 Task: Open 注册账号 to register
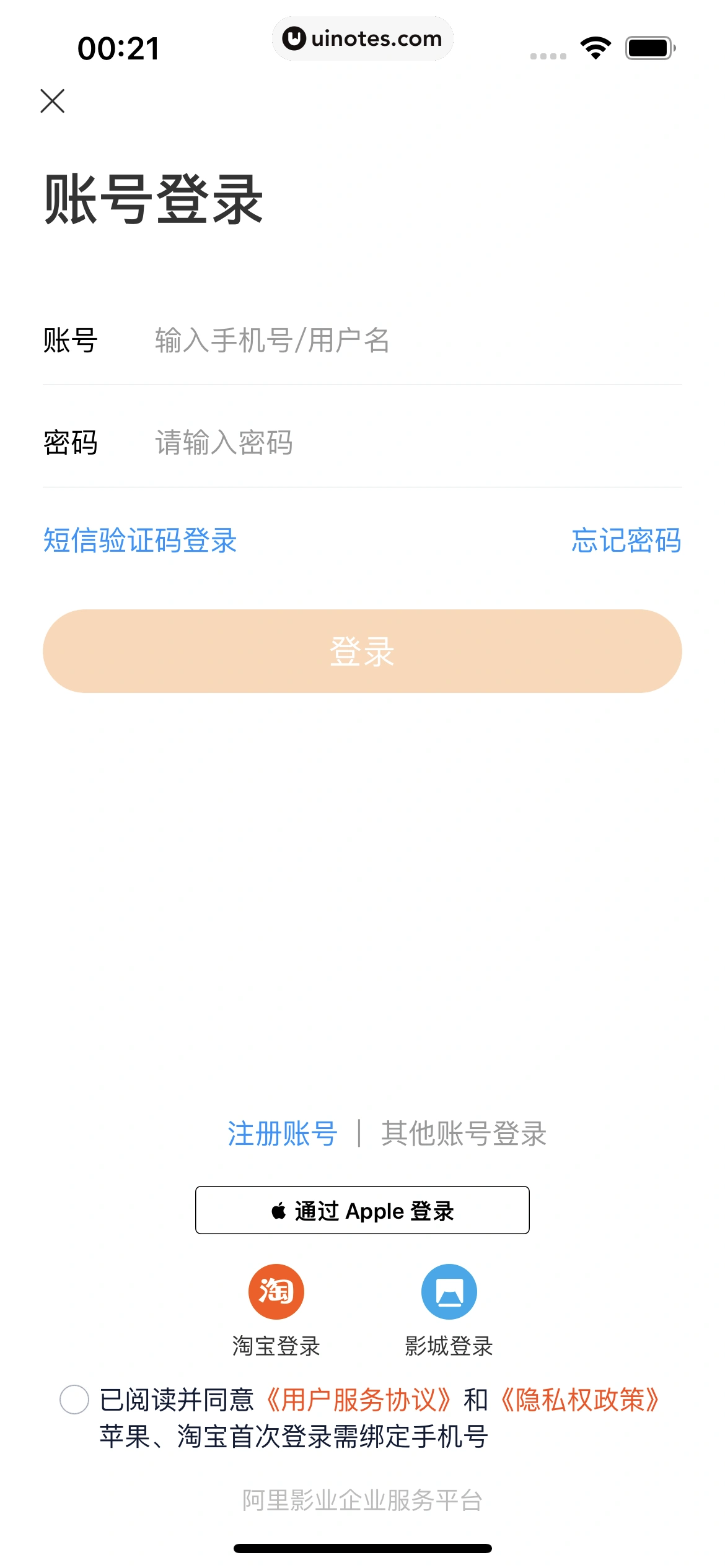283,1133
